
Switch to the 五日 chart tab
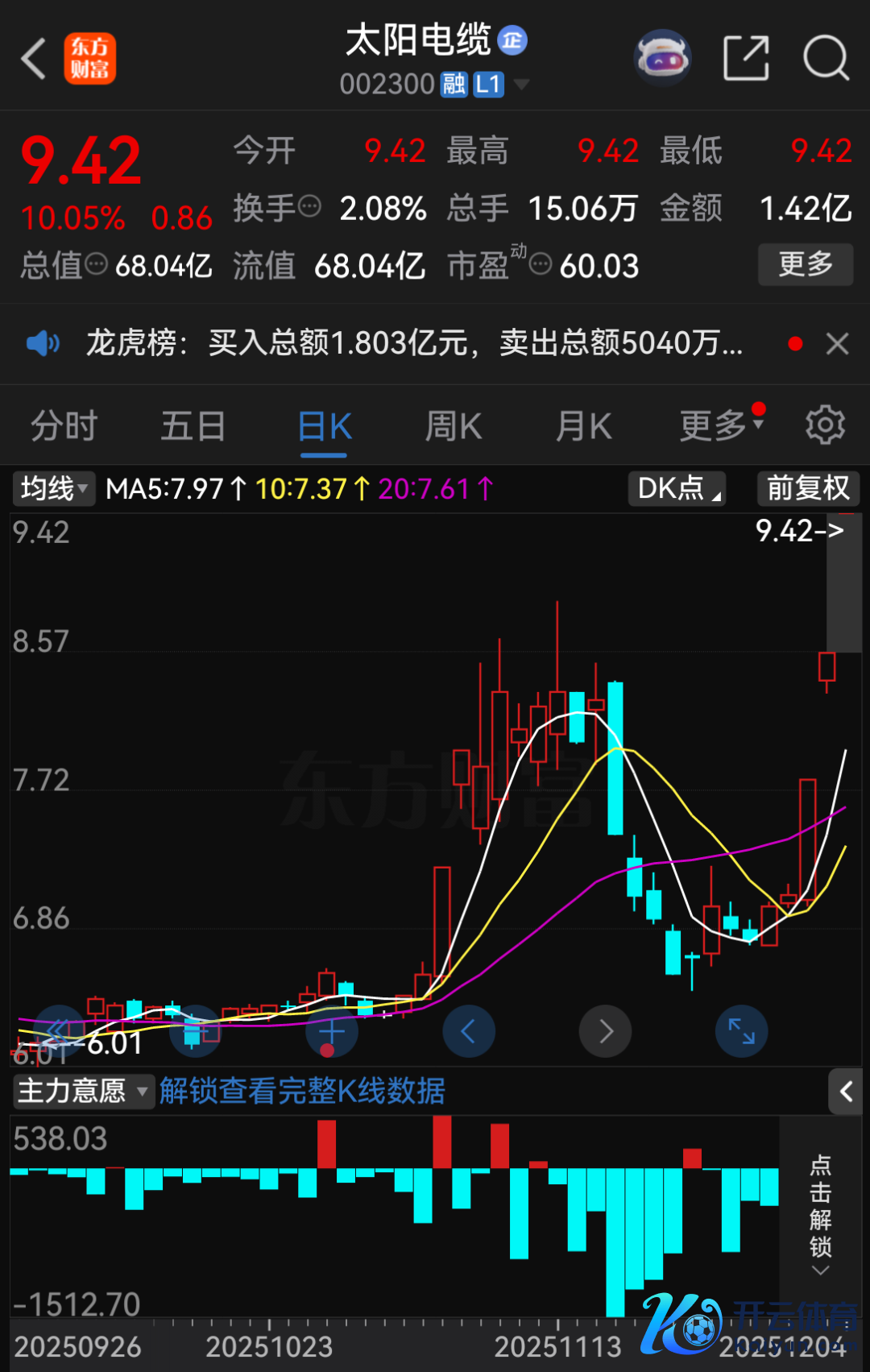[193, 425]
